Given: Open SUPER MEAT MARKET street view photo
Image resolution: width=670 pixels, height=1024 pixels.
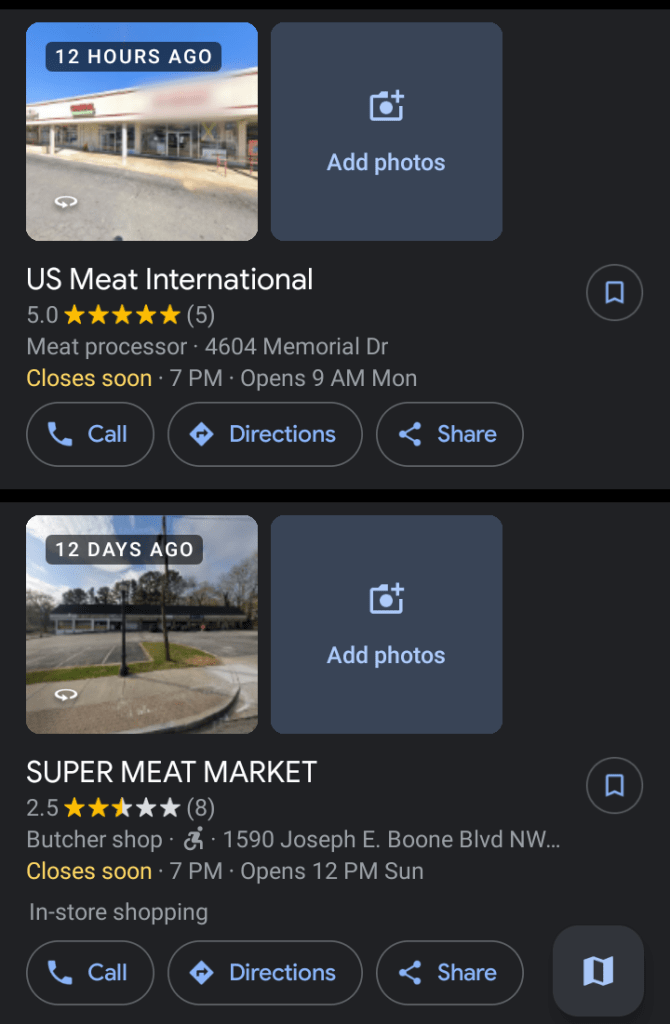Looking at the screenshot, I should pyautogui.click(x=141, y=625).
